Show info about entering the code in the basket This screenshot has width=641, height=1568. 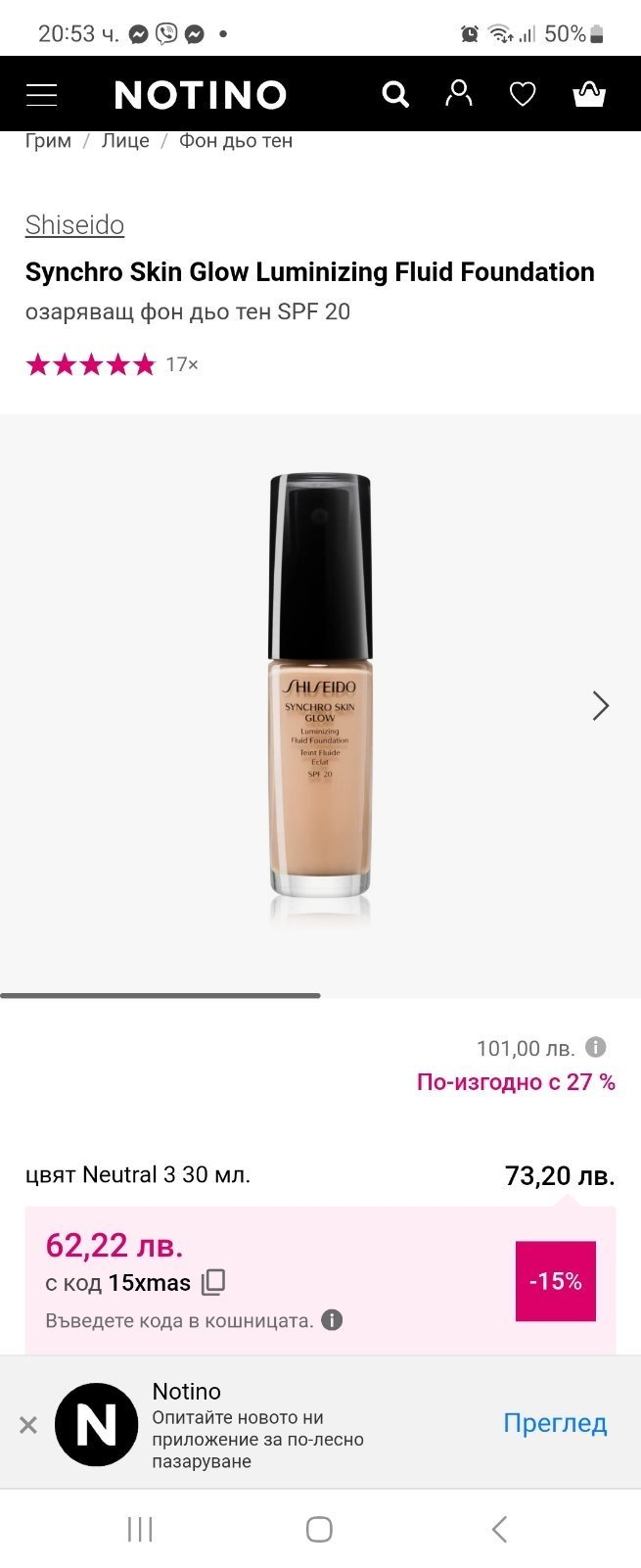pos(333,1320)
